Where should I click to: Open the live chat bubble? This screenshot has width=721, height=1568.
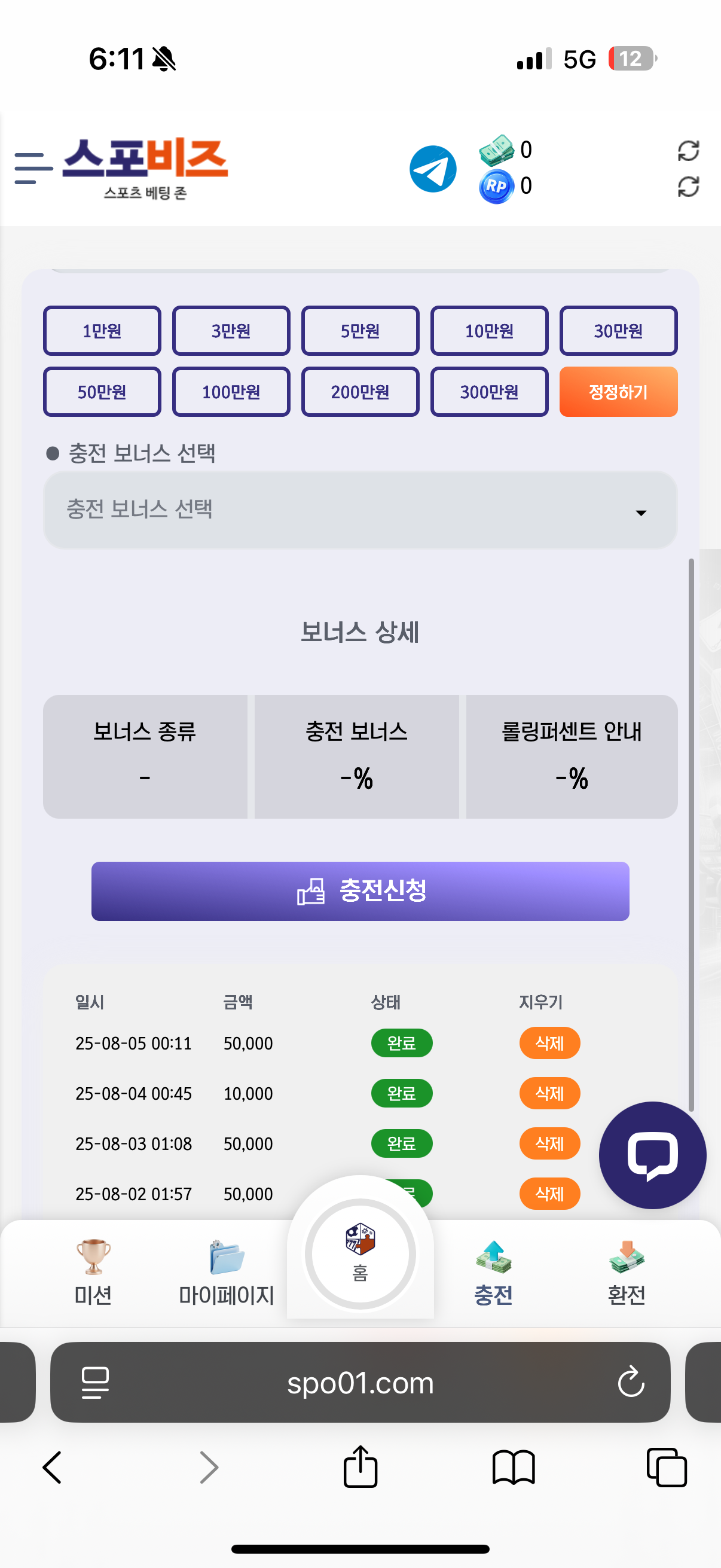[x=652, y=1155]
